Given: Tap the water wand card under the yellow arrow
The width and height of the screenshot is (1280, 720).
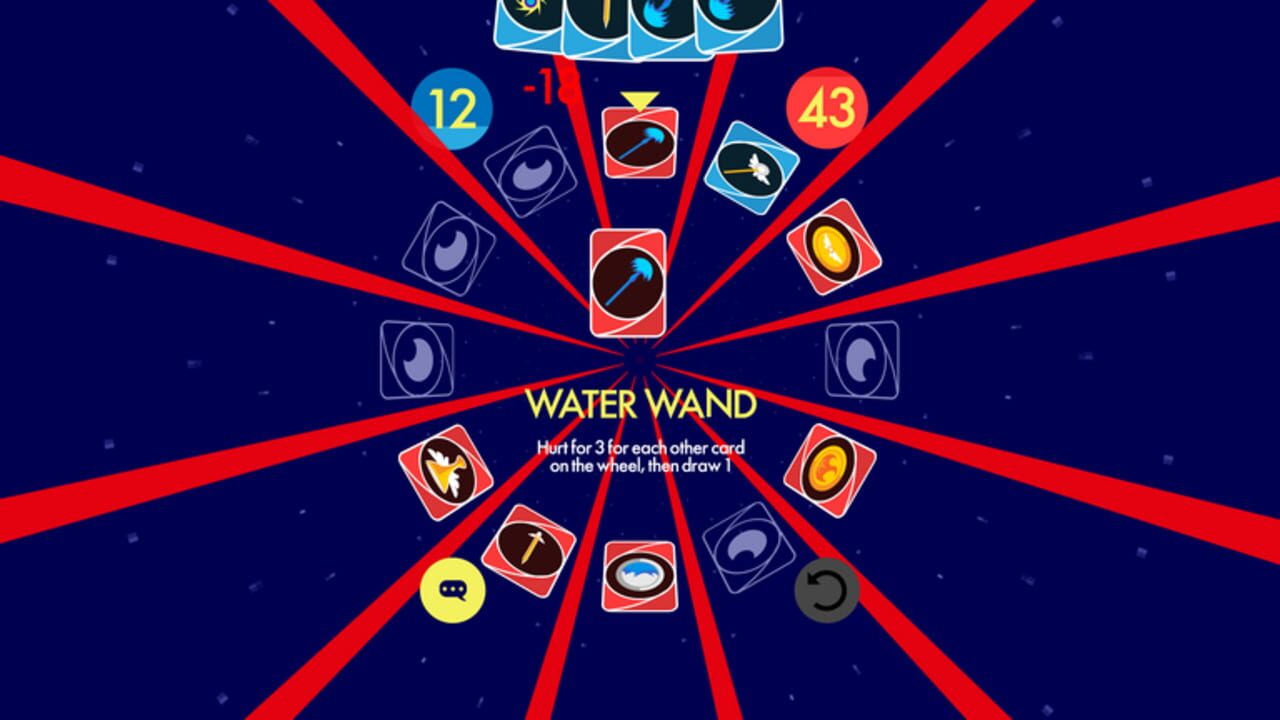Looking at the screenshot, I should click(x=640, y=144).
